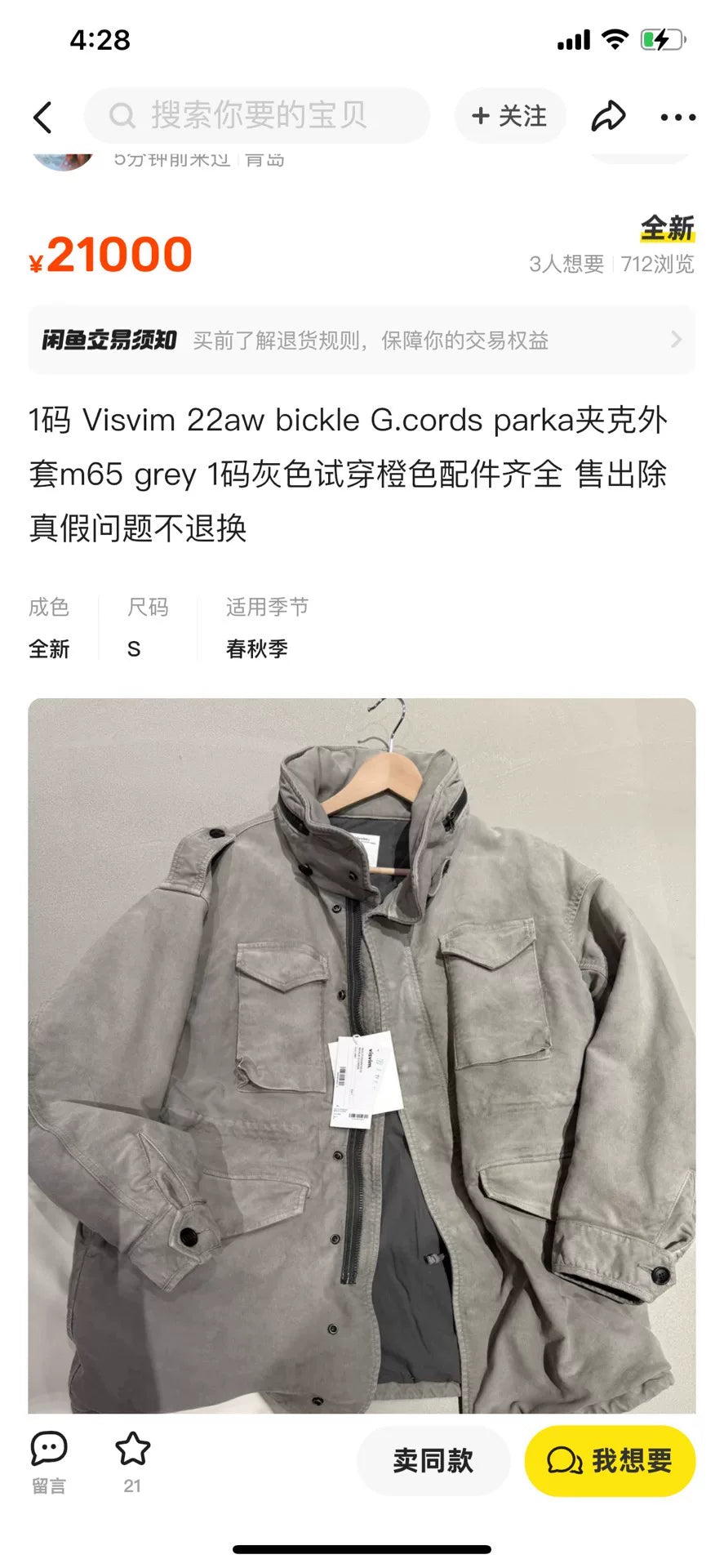The image size is (724, 1568).
Task: Open the search box at the top
Action: tap(257, 116)
